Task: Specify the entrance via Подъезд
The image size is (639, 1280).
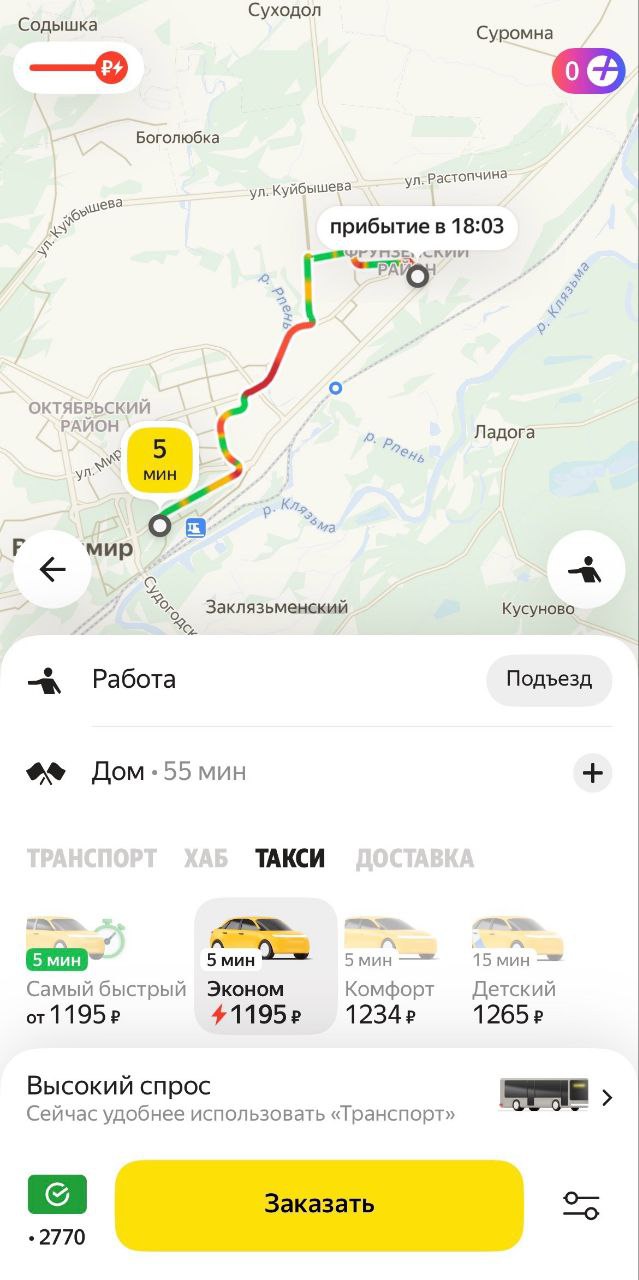Action: (548, 680)
